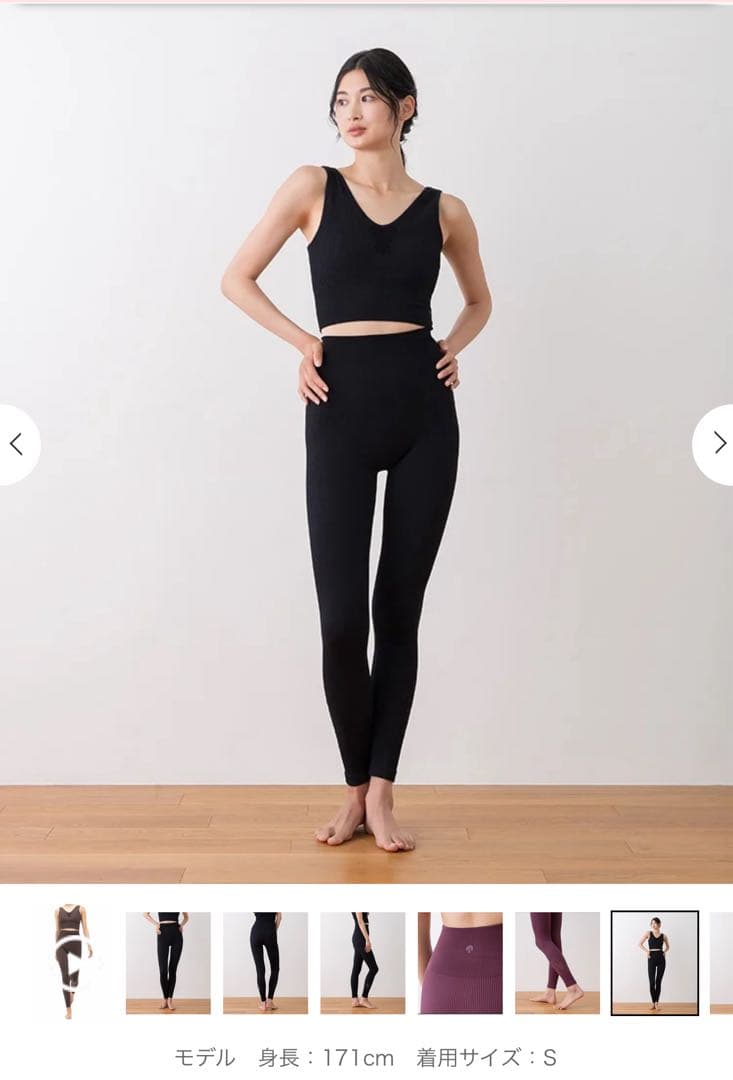Play the product video thumbnail
The image size is (733, 1080).
click(71, 962)
